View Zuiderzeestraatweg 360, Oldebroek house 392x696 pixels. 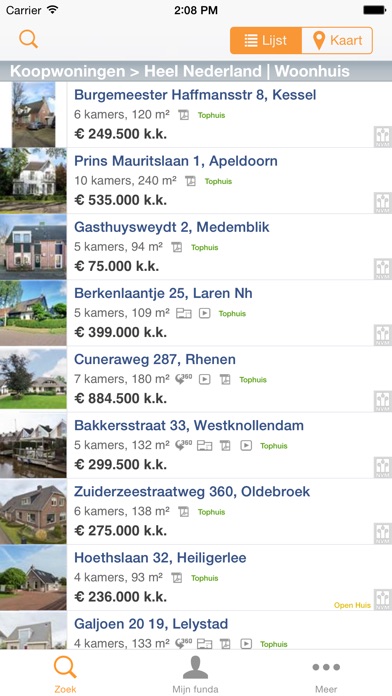click(x=196, y=511)
